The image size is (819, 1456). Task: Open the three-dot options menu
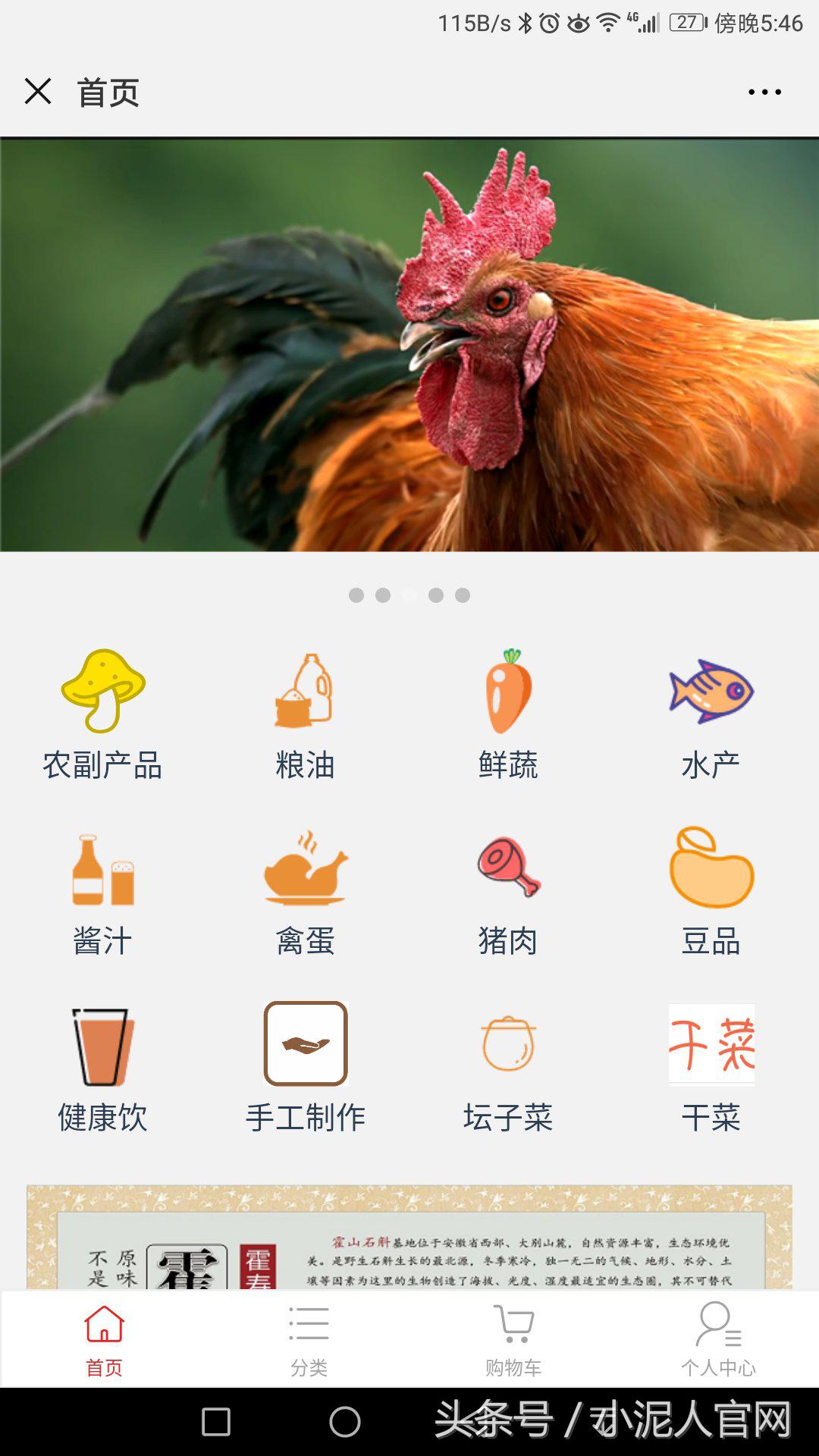click(x=764, y=91)
